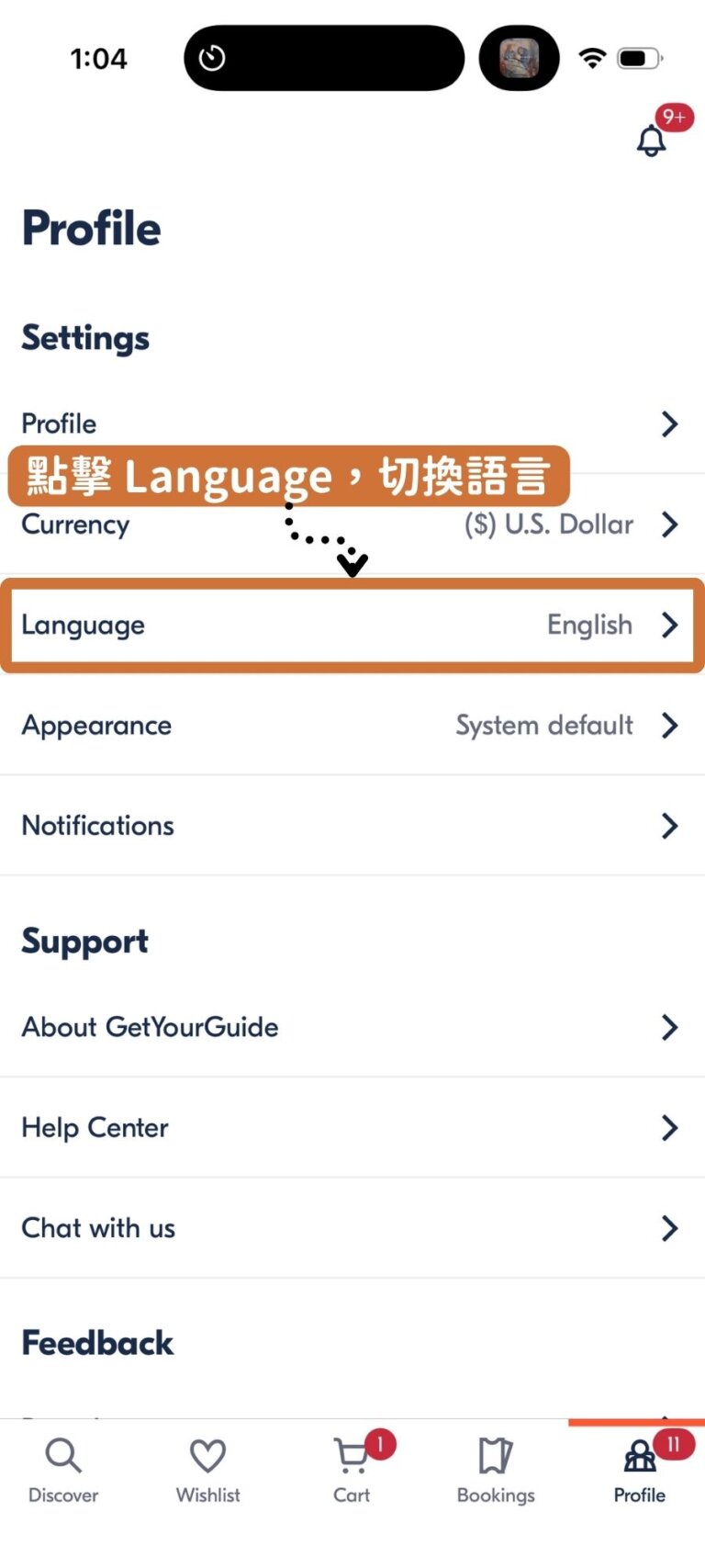Start Chat with us
Image resolution: width=705 pixels, height=1568 pixels.
point(352,1227)
